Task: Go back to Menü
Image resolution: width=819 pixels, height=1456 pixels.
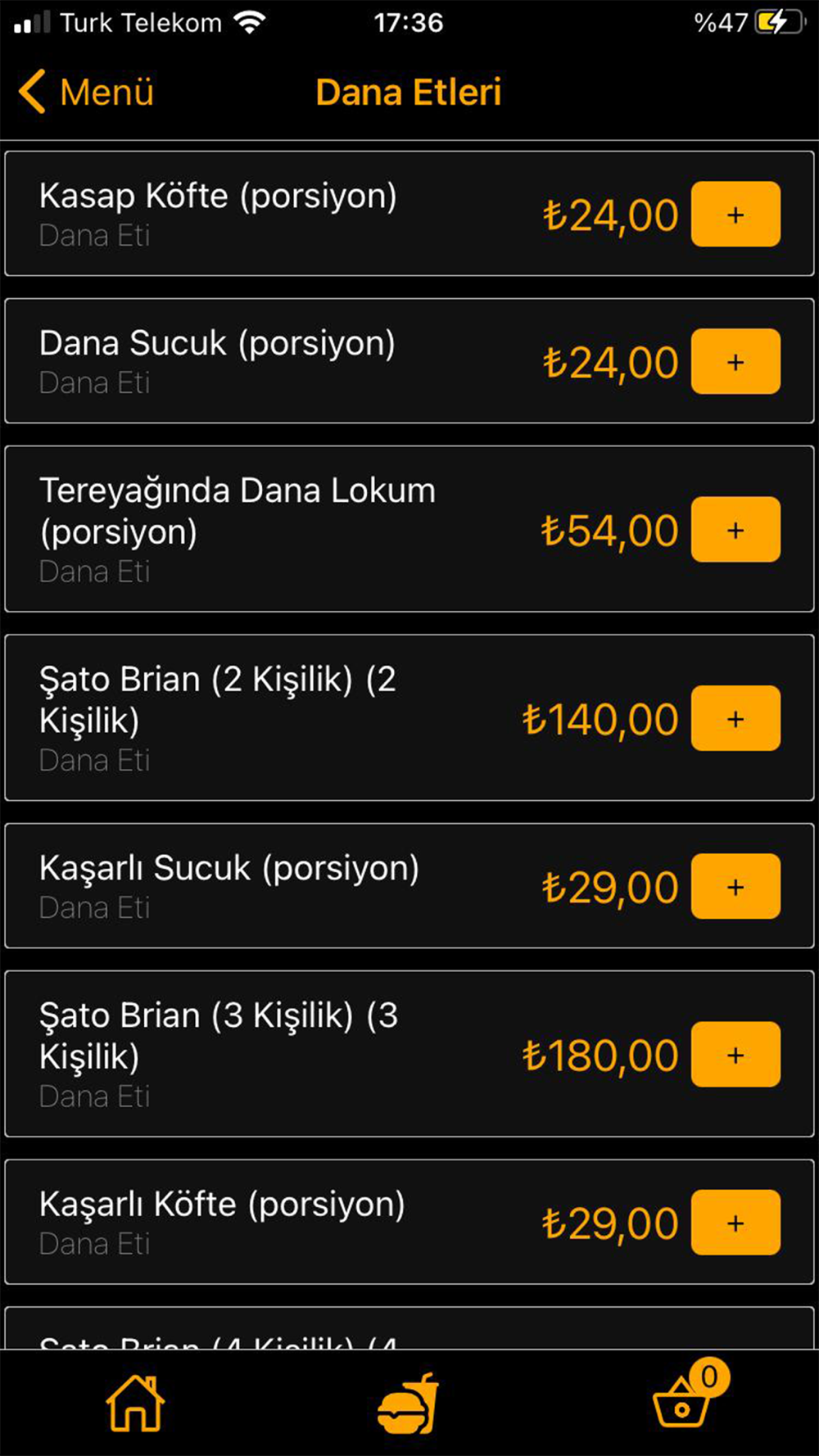Action: (x=86, y=92)
